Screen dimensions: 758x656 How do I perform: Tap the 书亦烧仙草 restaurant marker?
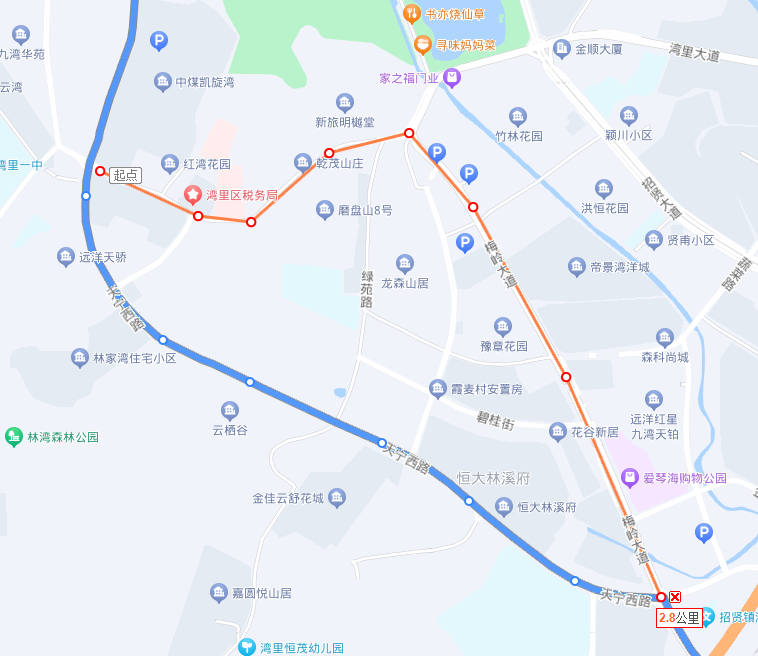pos(412,14)
